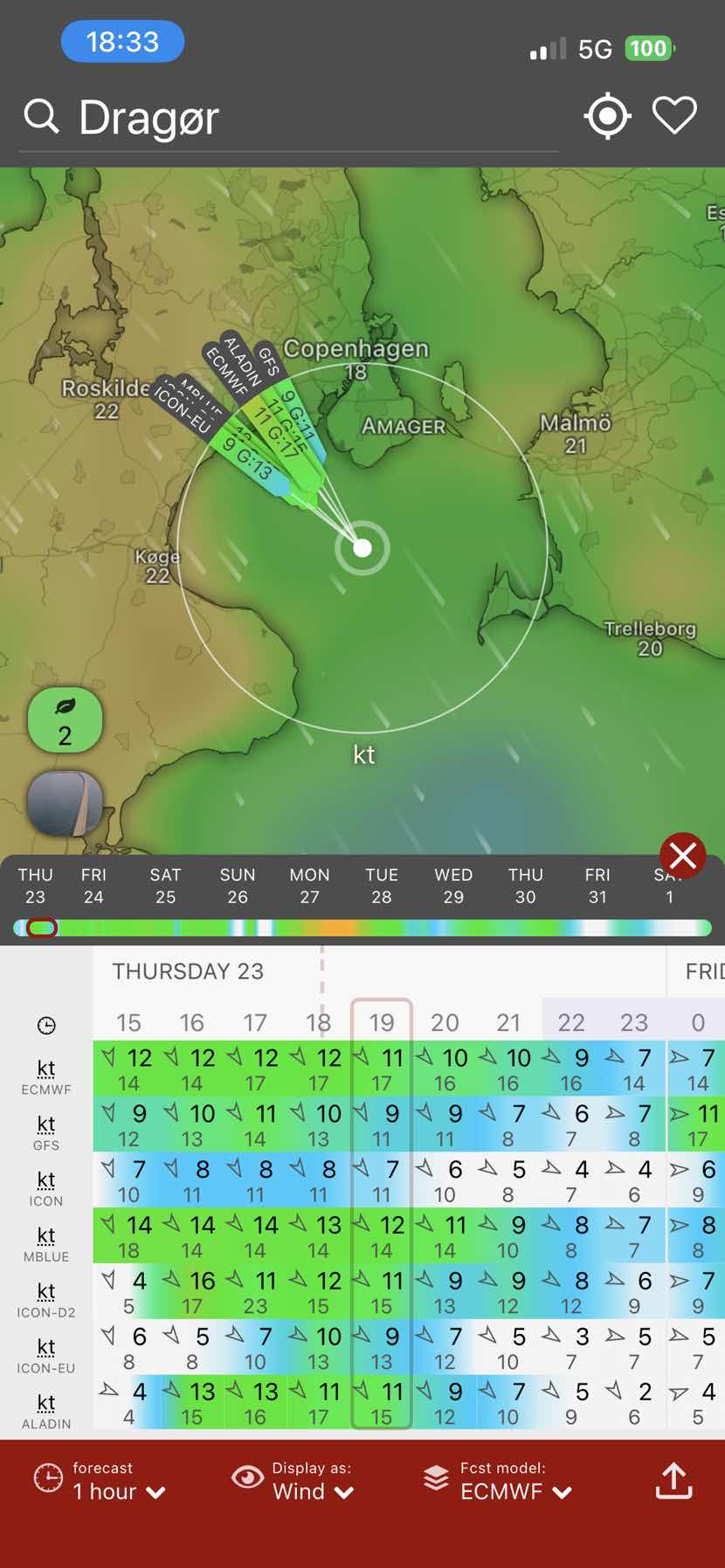This screenshot has height=1568, width=725.
Task: Tap the GFS kt unit label
Action: click(x=46, y=1131)
